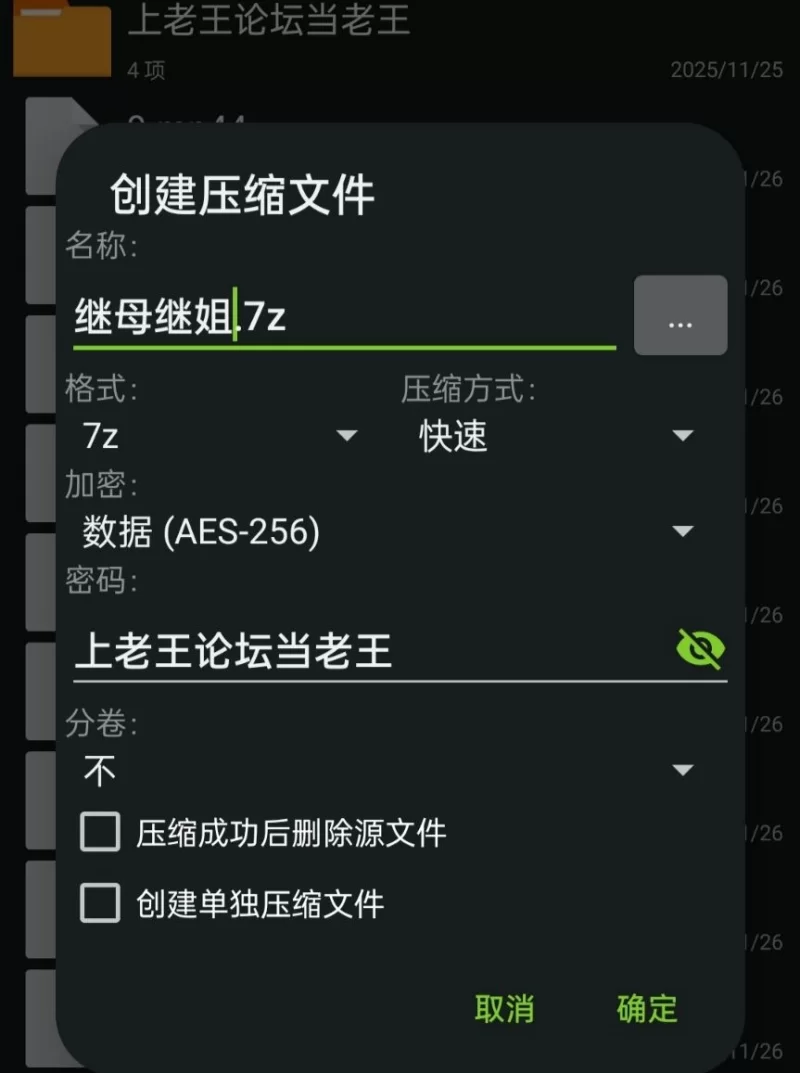Screen dimensions: 800x1073
Task: Expand the 分卷 dropdown showing 不
Action: click(x=385, y=770)
